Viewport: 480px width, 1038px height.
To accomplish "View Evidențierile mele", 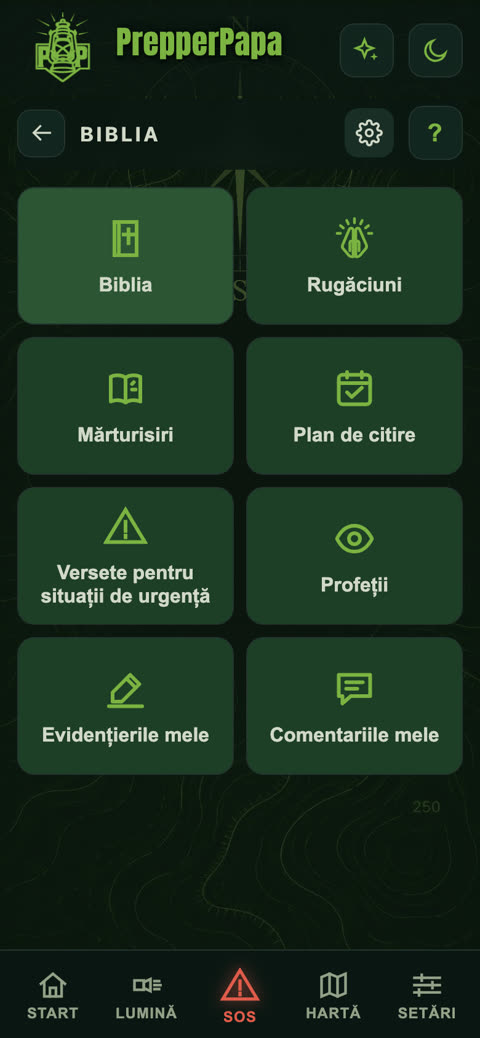I will click(x=126, y=706).
